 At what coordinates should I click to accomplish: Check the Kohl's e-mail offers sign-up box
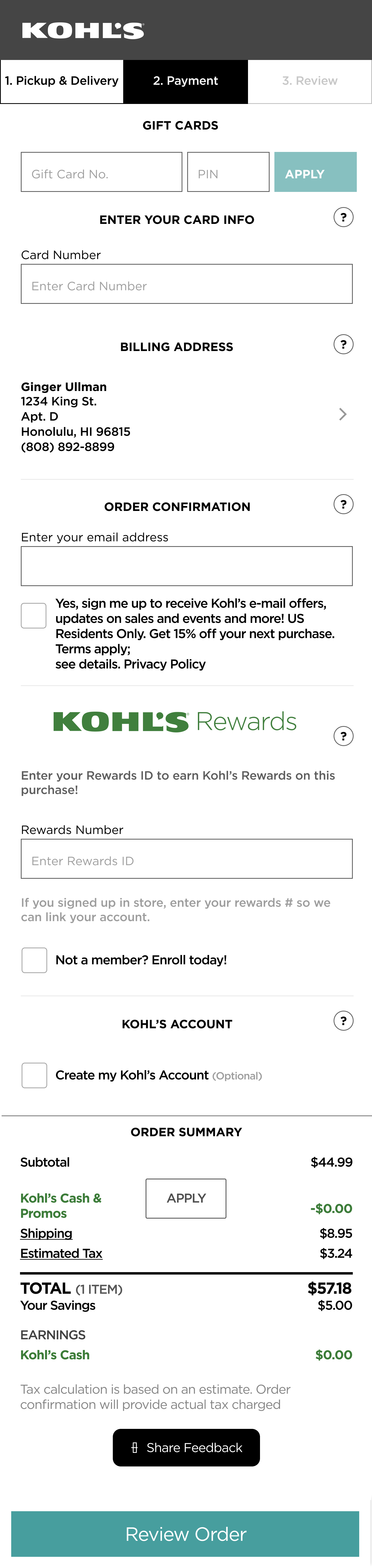34,615
